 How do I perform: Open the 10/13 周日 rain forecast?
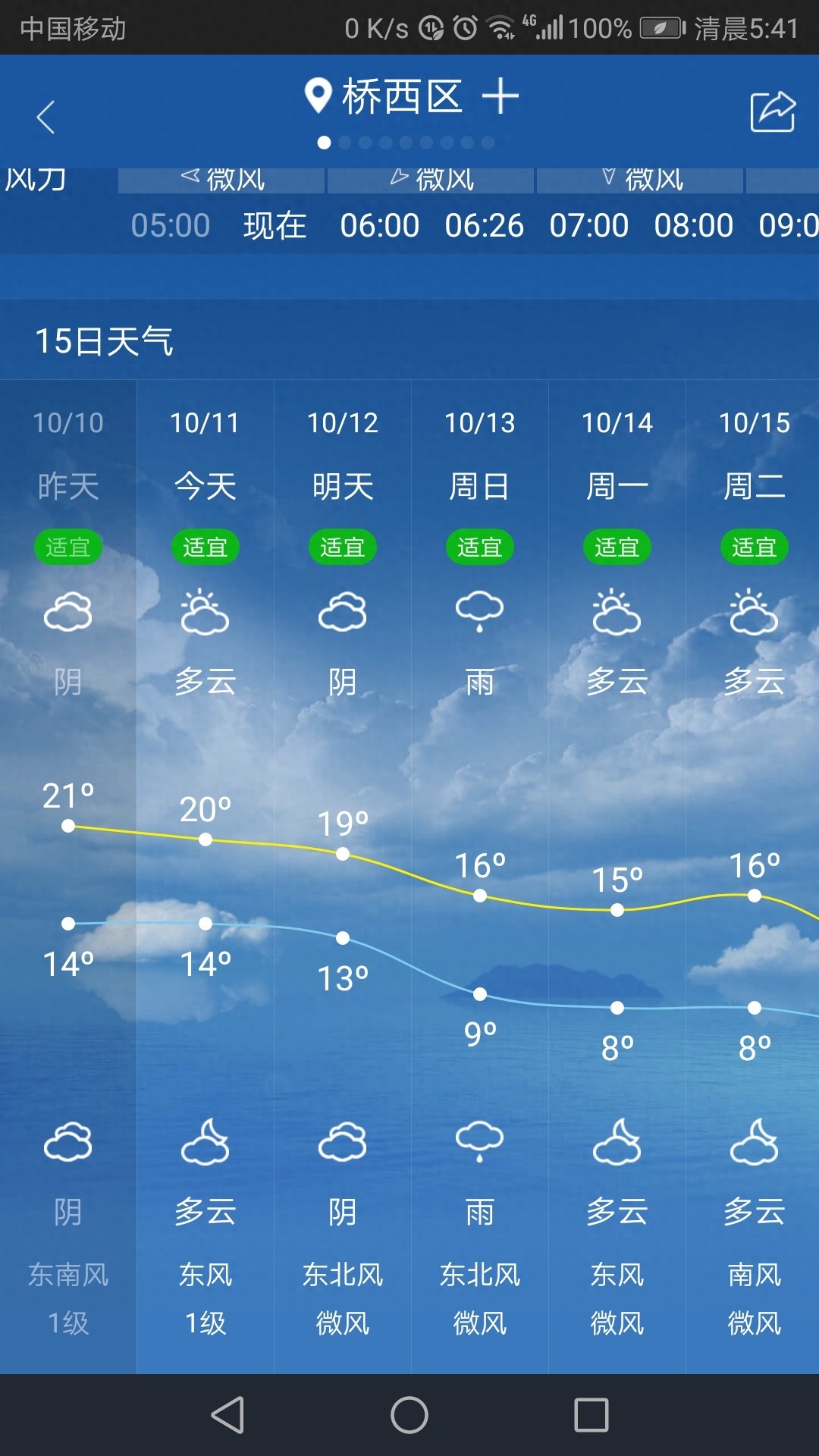coord(479,872)
